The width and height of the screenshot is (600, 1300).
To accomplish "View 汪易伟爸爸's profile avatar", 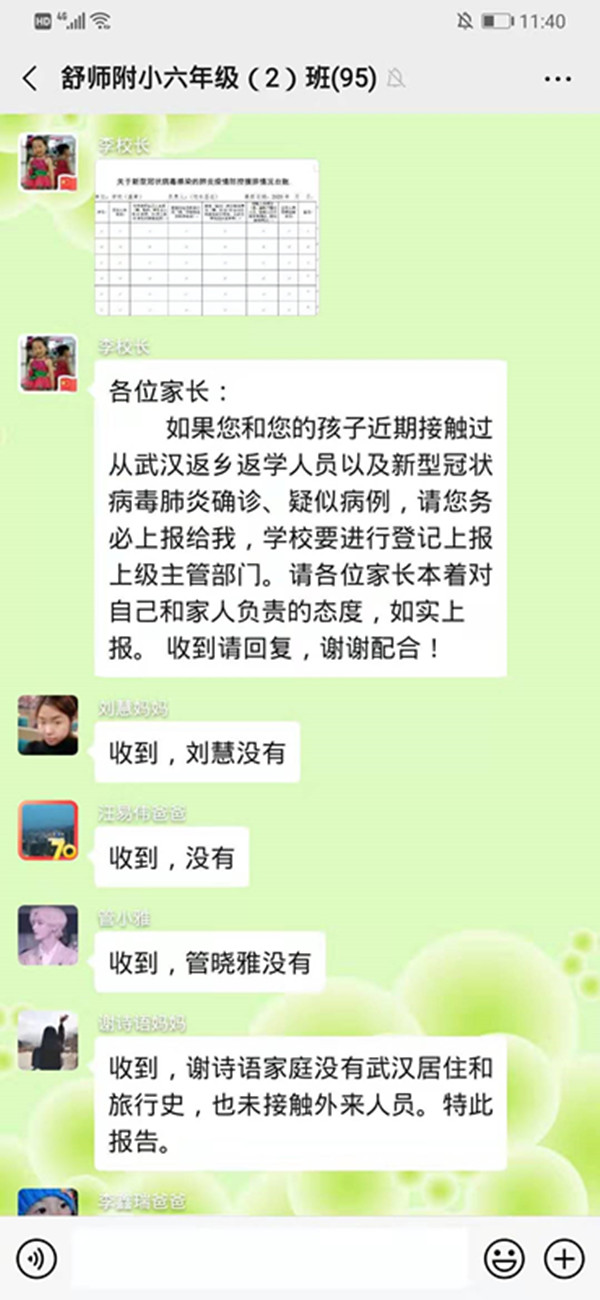I will 48,830.
